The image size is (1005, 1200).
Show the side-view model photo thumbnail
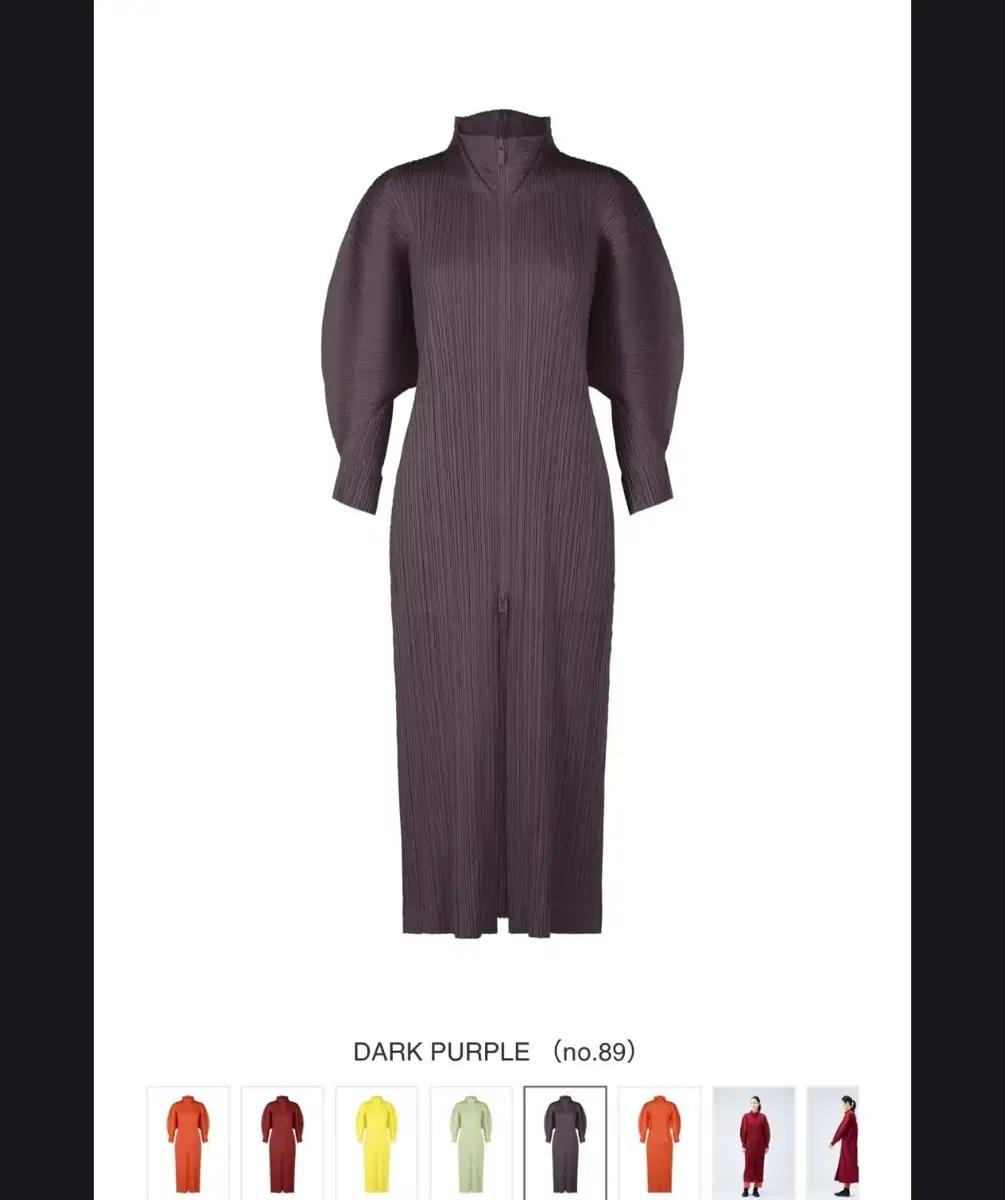pyautogui.click(x=834, y=1142)
